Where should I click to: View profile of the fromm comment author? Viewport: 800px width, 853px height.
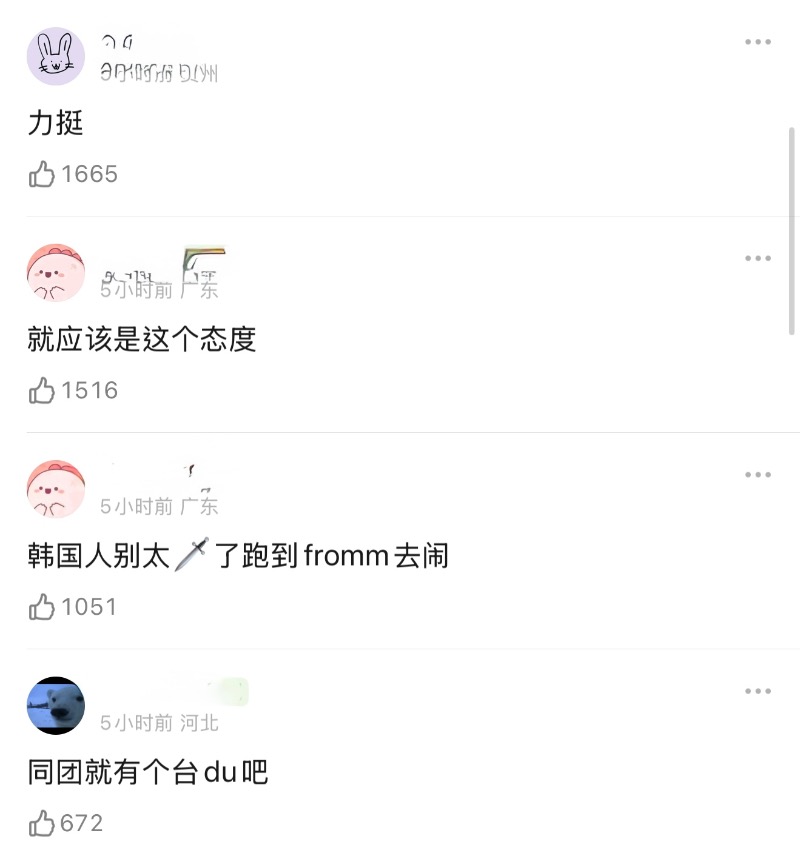55,489
